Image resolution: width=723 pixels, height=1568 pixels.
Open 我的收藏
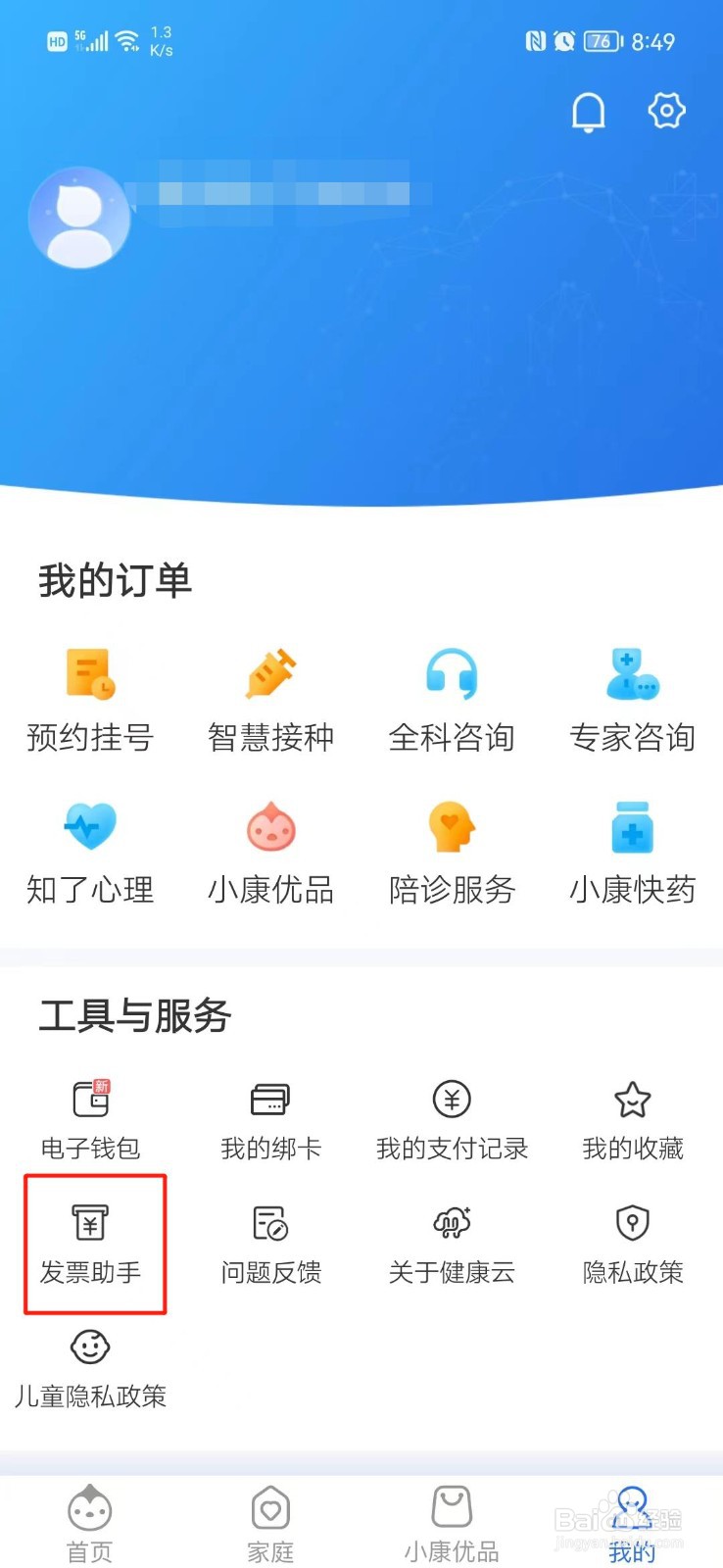pos(633,1120)
